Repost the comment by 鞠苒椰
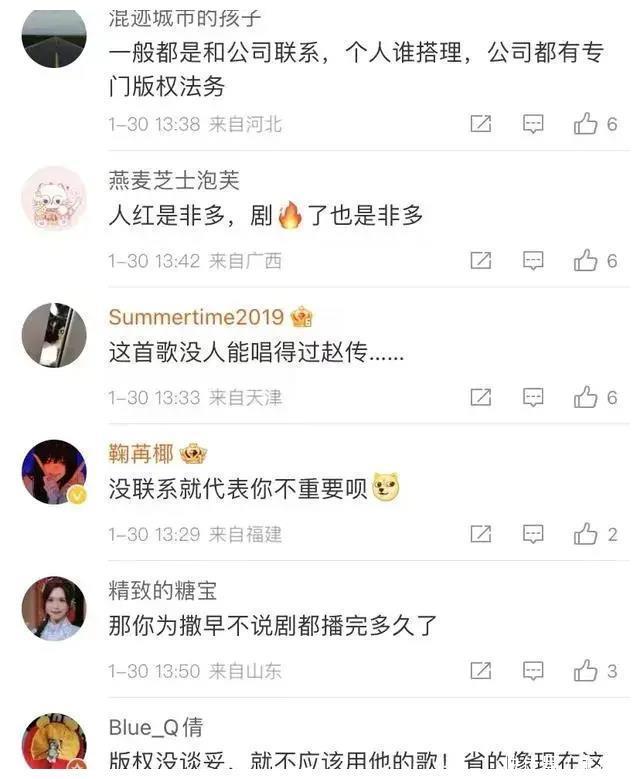640x779 pixels. [481, 535]
